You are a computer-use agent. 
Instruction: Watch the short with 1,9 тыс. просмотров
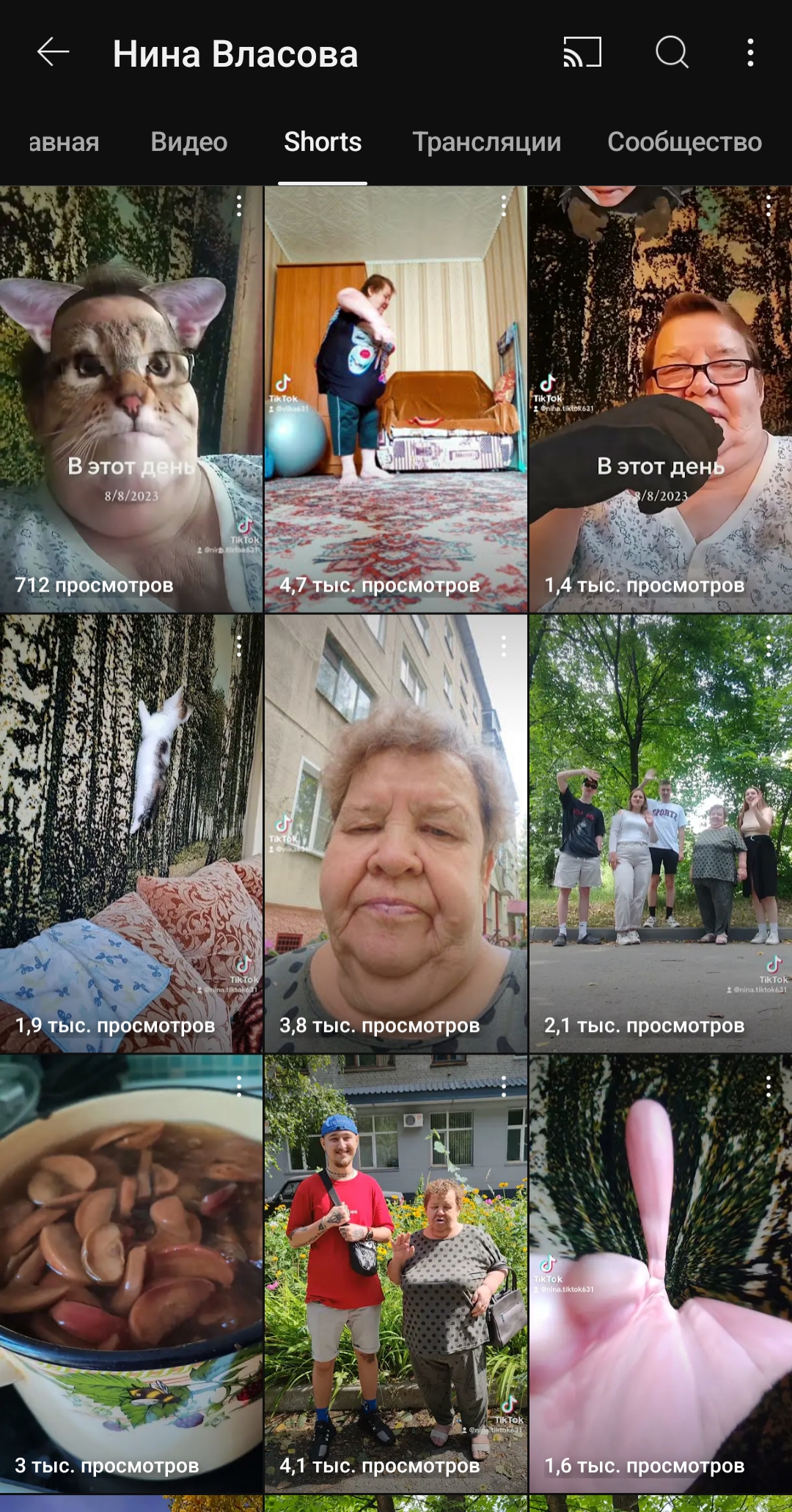coord(131,833)
